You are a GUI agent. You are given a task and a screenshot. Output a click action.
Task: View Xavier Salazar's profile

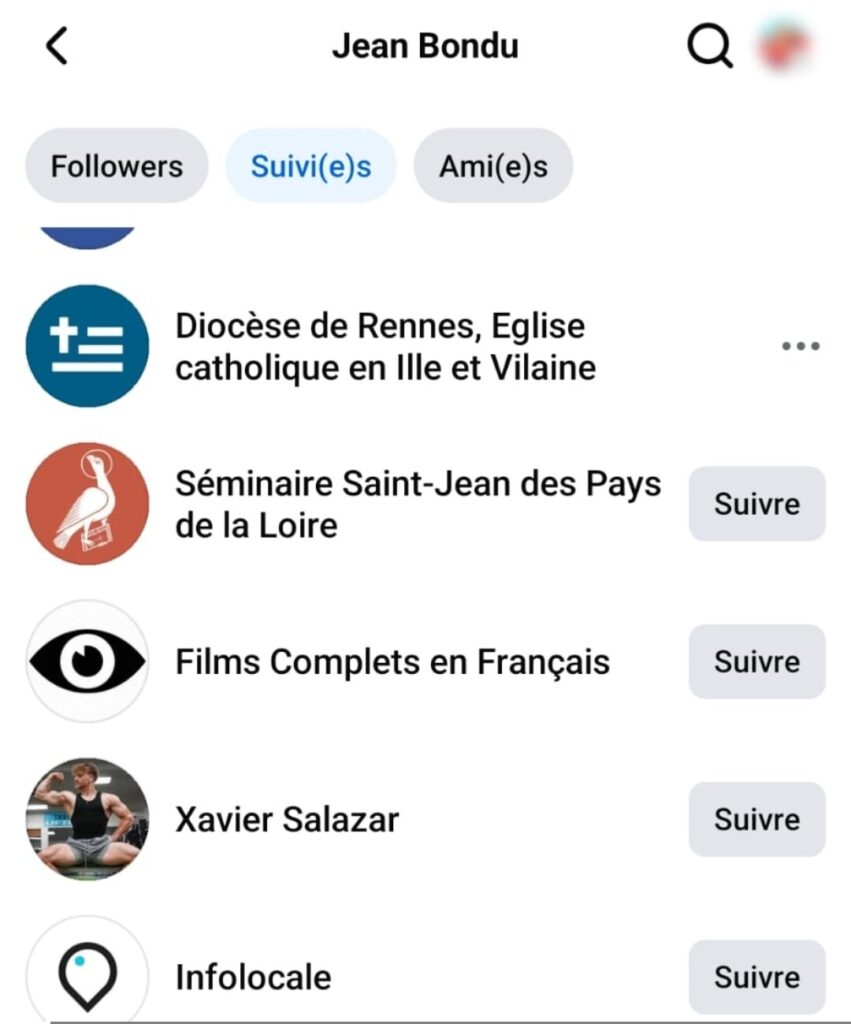click(287, 820)
